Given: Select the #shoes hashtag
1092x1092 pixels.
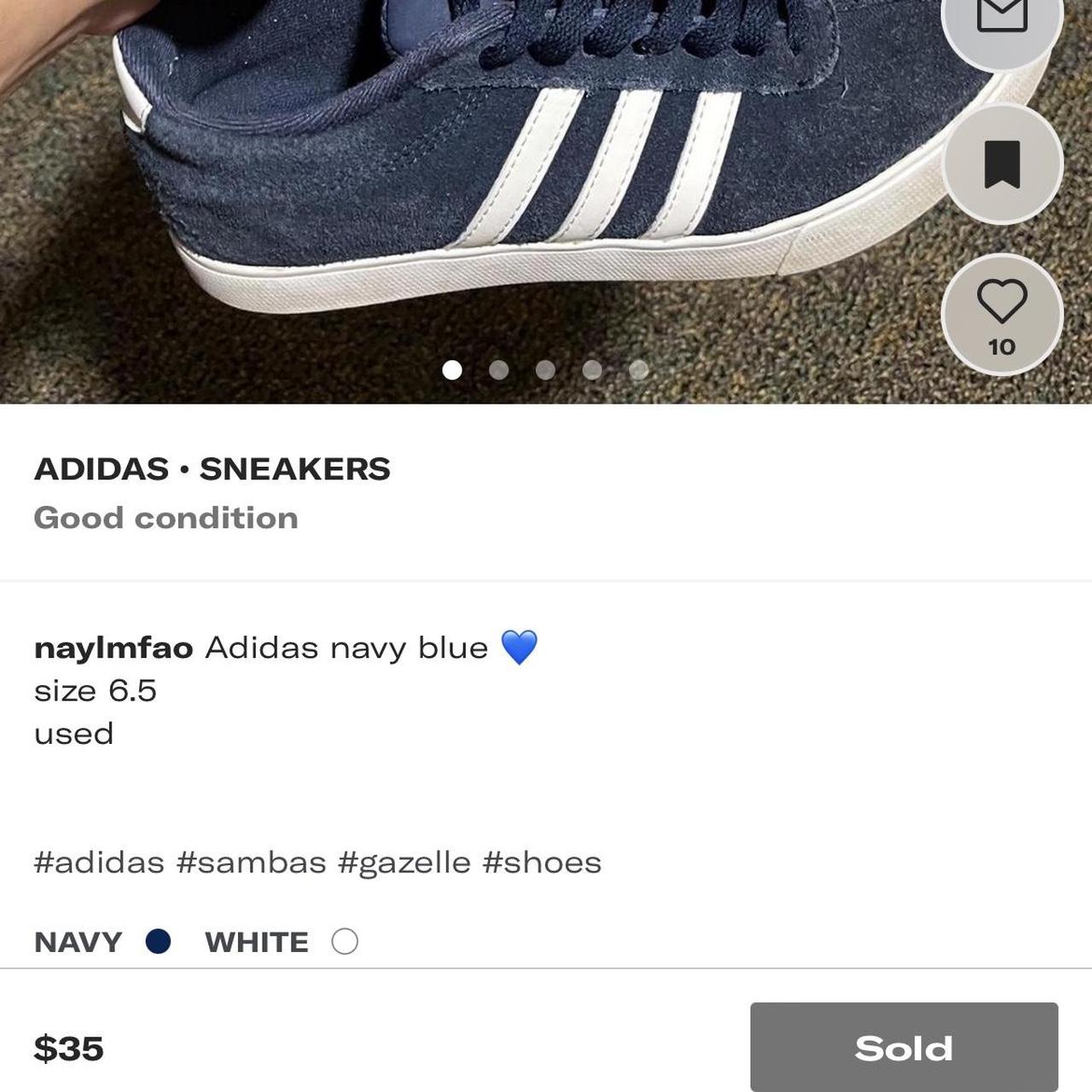Looking at the screenshot, I should pyautogui.click(x=543, y=863).
